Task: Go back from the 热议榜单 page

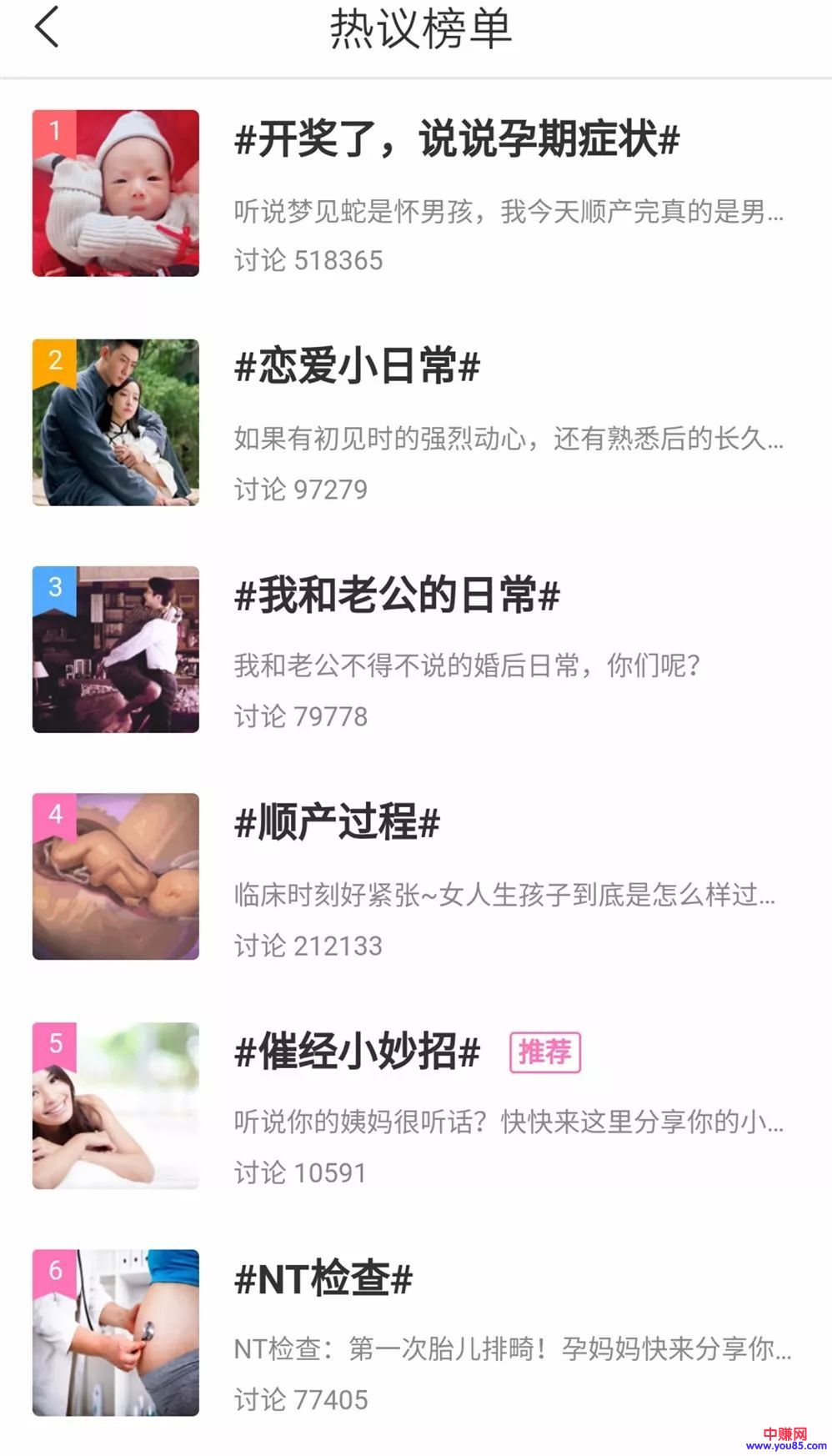Action: tap(47, 27)
